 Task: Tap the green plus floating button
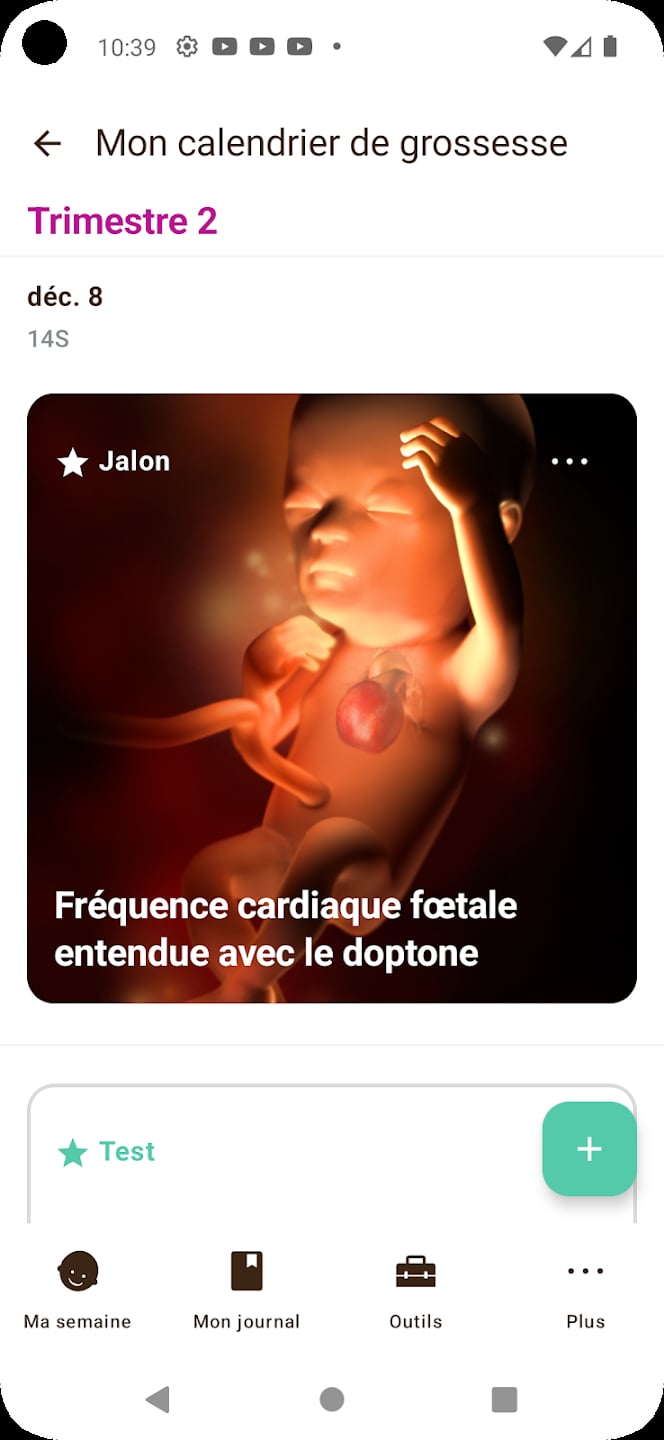[x=589, y=1149]
